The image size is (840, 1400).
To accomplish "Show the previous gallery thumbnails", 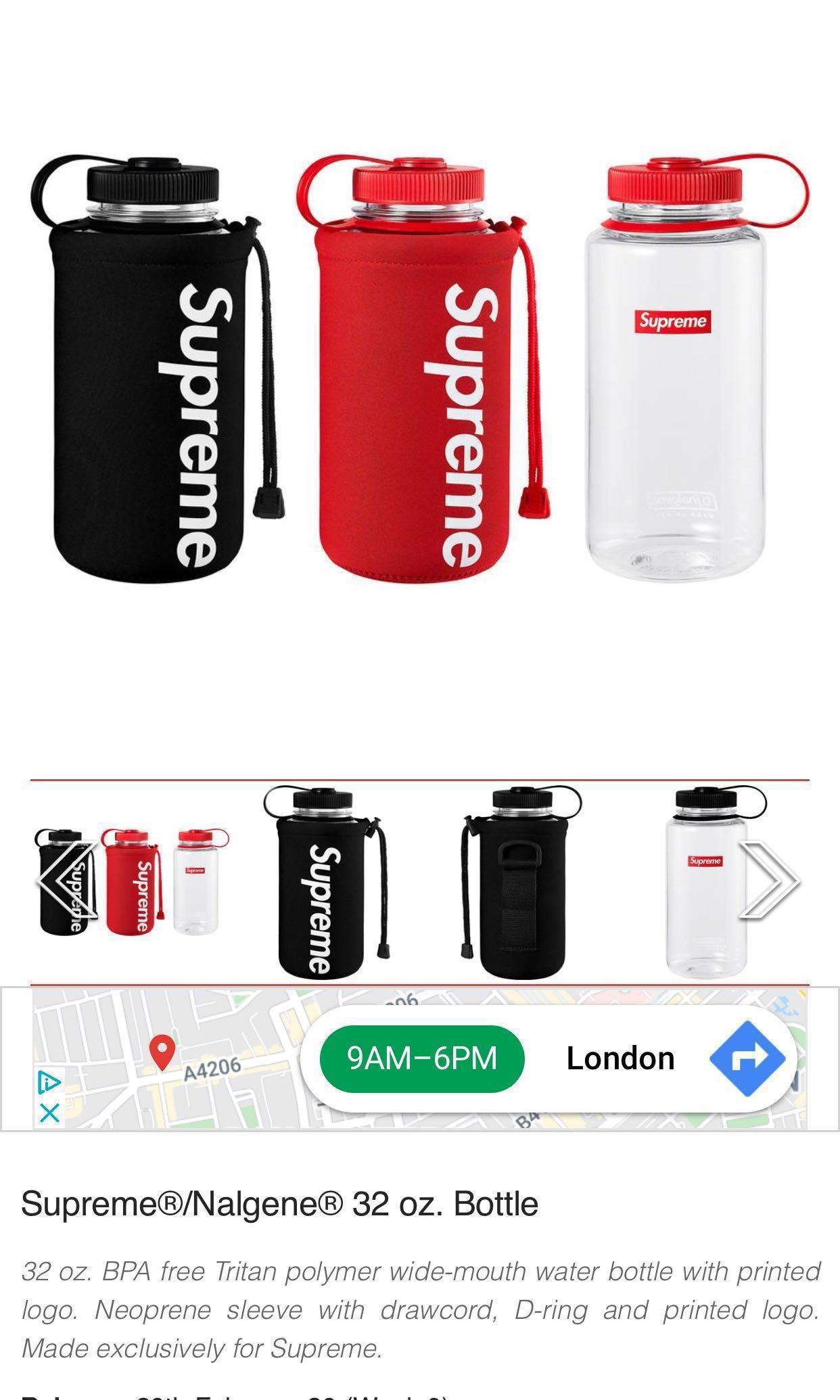I will tap(66, 881).
